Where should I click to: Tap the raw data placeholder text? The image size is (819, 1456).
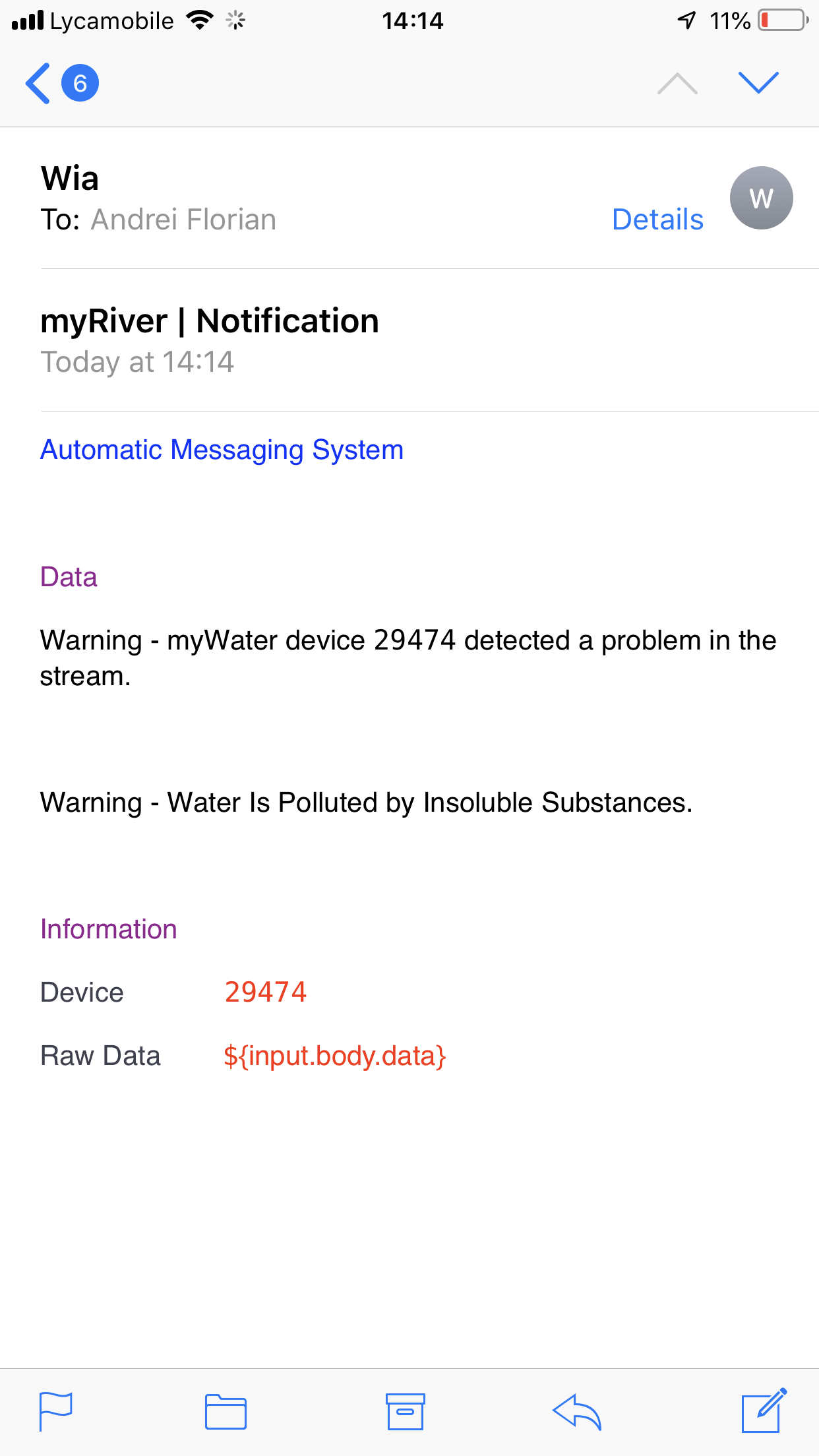point(336,1056)
